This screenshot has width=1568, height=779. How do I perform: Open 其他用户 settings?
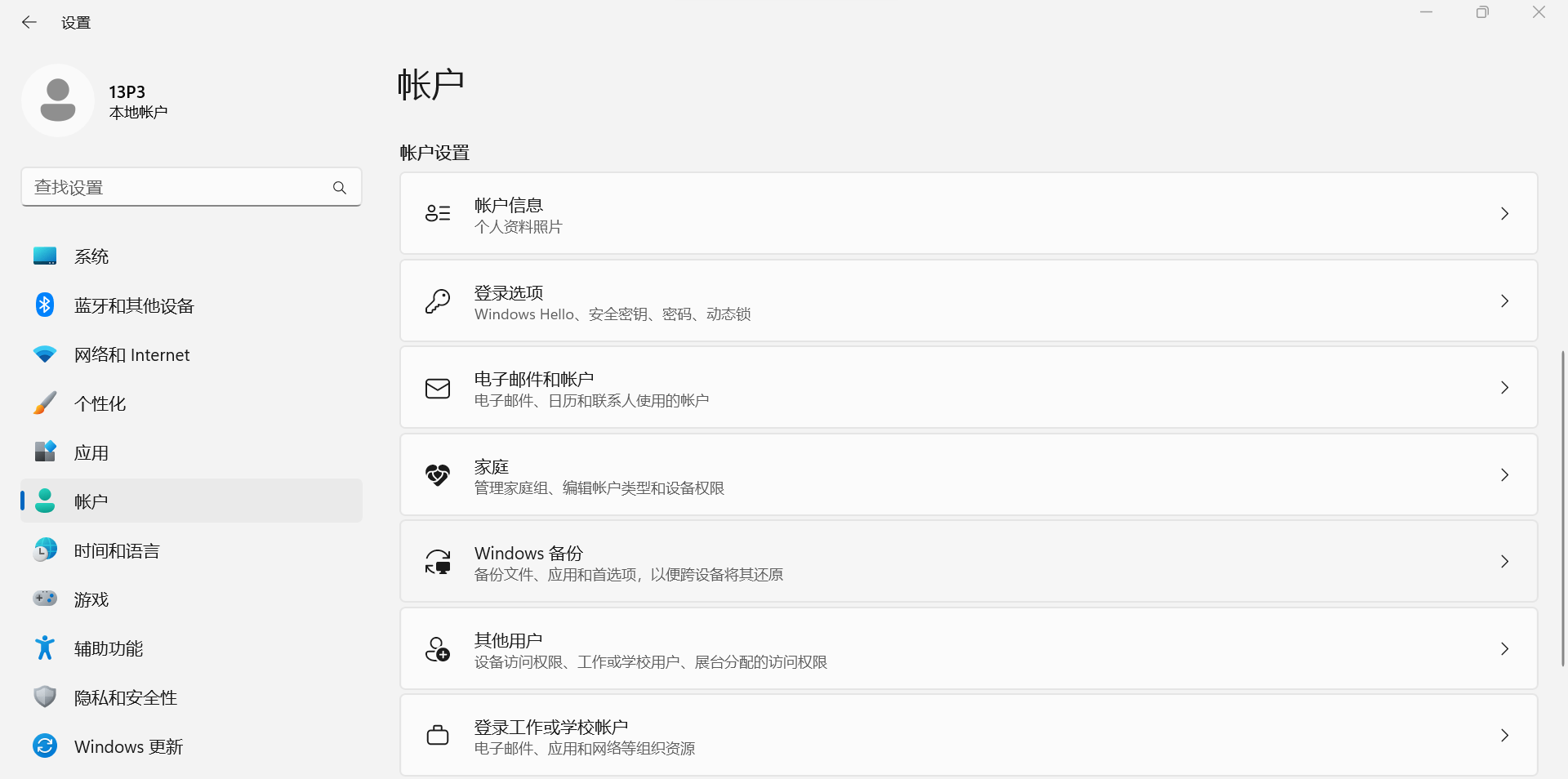tap(968, 649)
